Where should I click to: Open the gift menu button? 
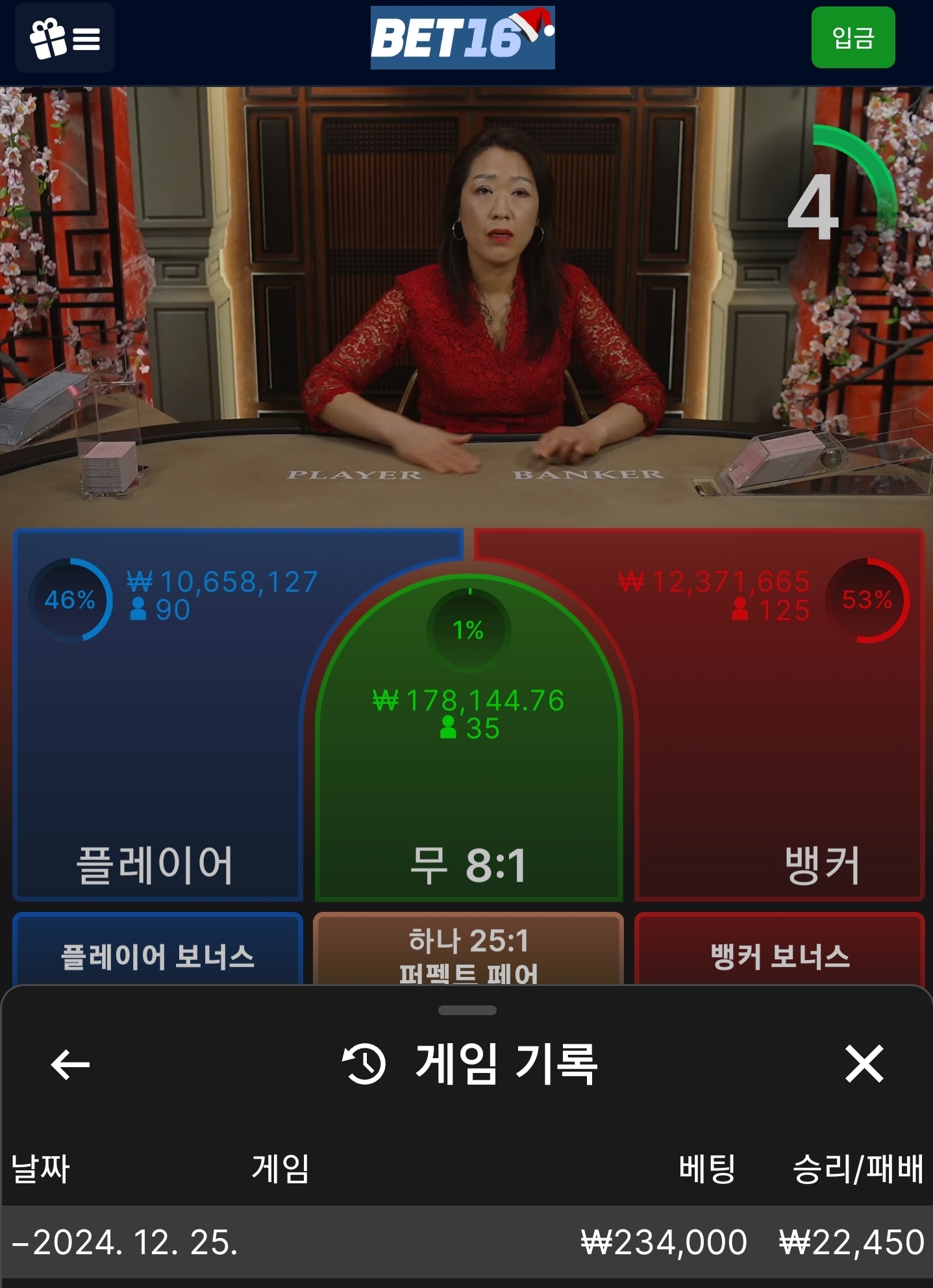click(65, 38)
